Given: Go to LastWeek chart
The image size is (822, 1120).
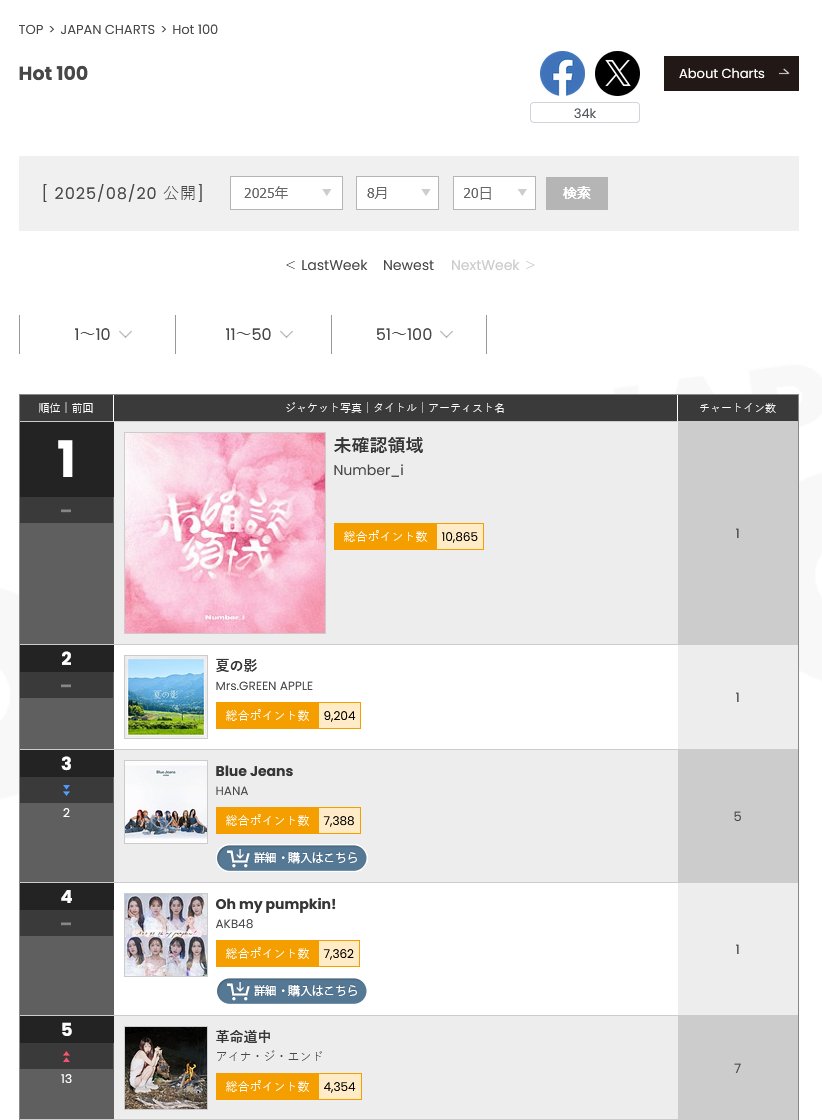Looking at the screenshot, I should pos(326,265).
